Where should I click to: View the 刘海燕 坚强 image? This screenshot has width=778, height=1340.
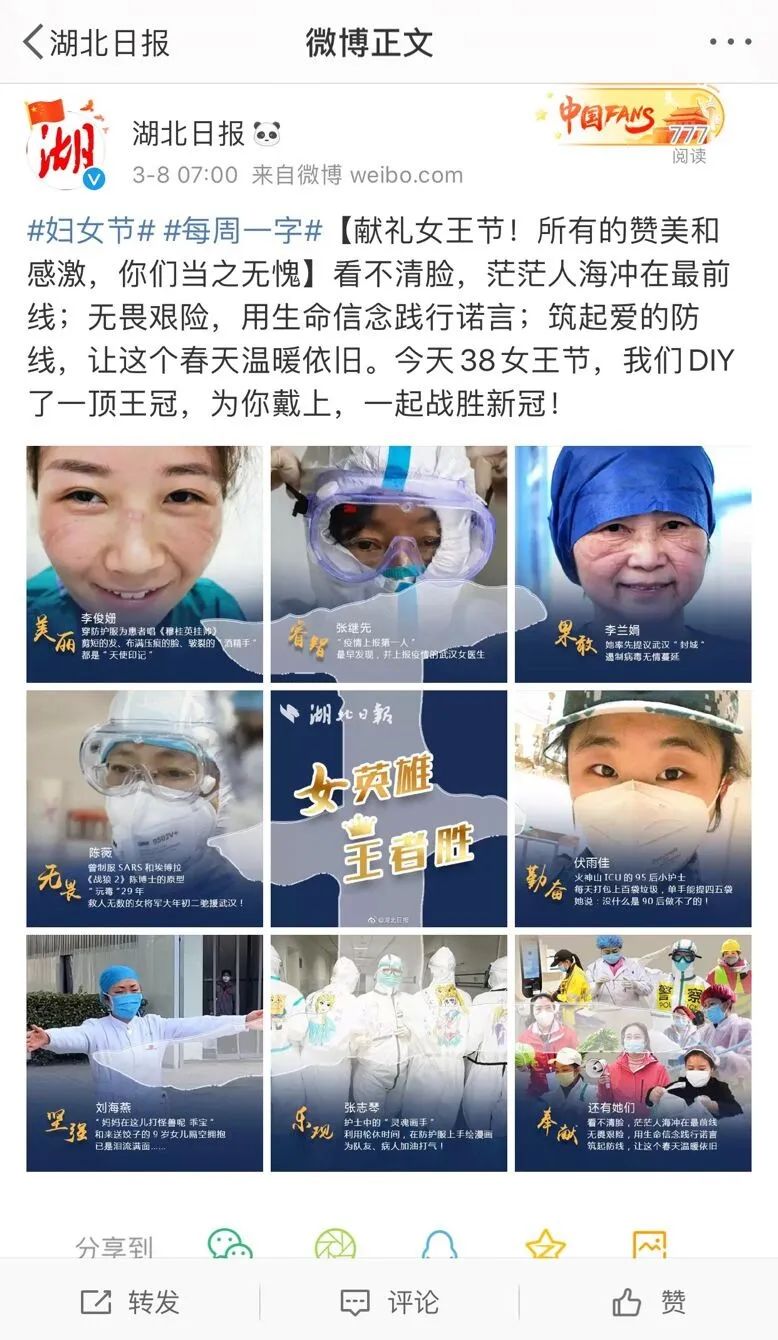pos(144,1052)
